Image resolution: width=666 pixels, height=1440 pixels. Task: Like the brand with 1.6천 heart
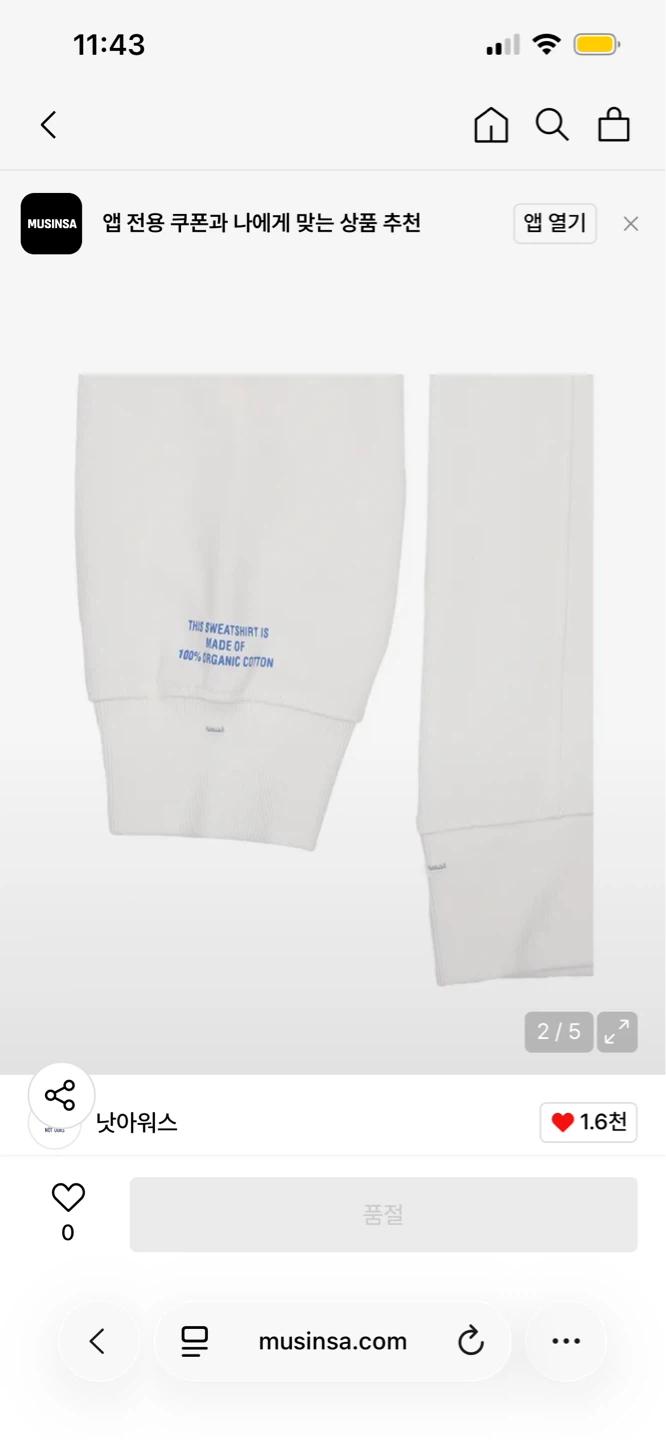click(588, 1123)
